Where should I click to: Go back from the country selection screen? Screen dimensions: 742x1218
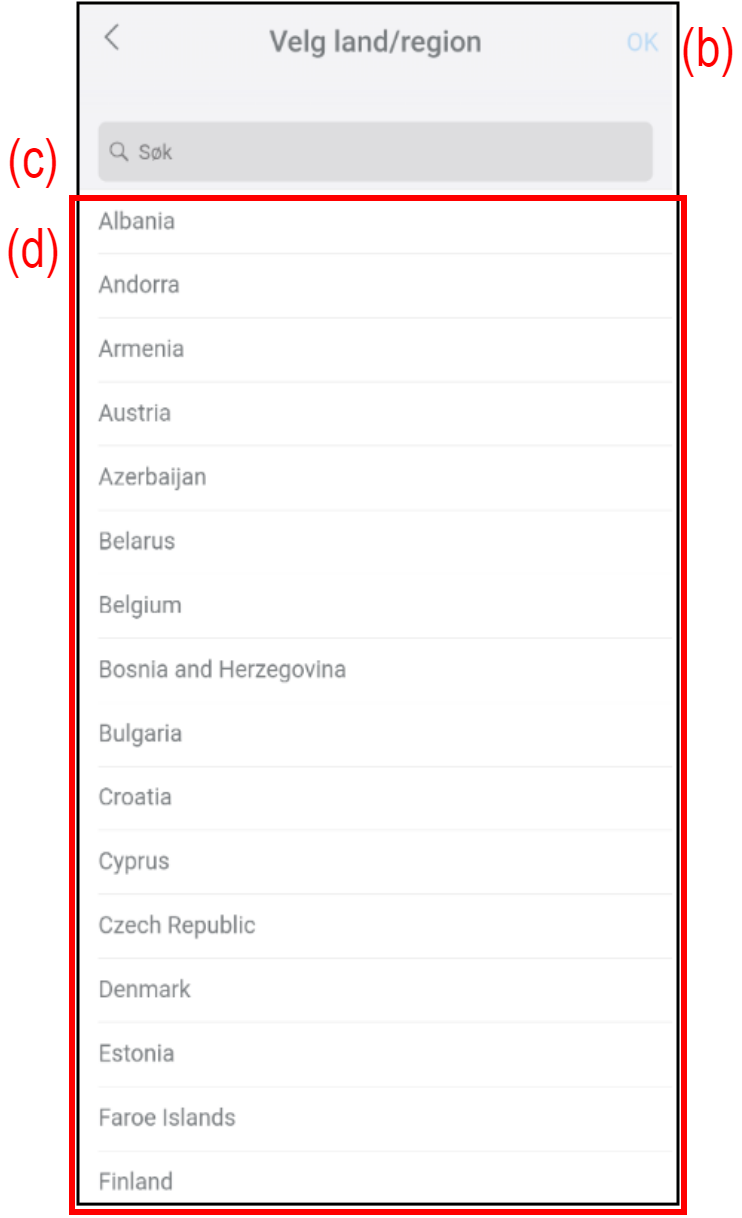[112, 39]
